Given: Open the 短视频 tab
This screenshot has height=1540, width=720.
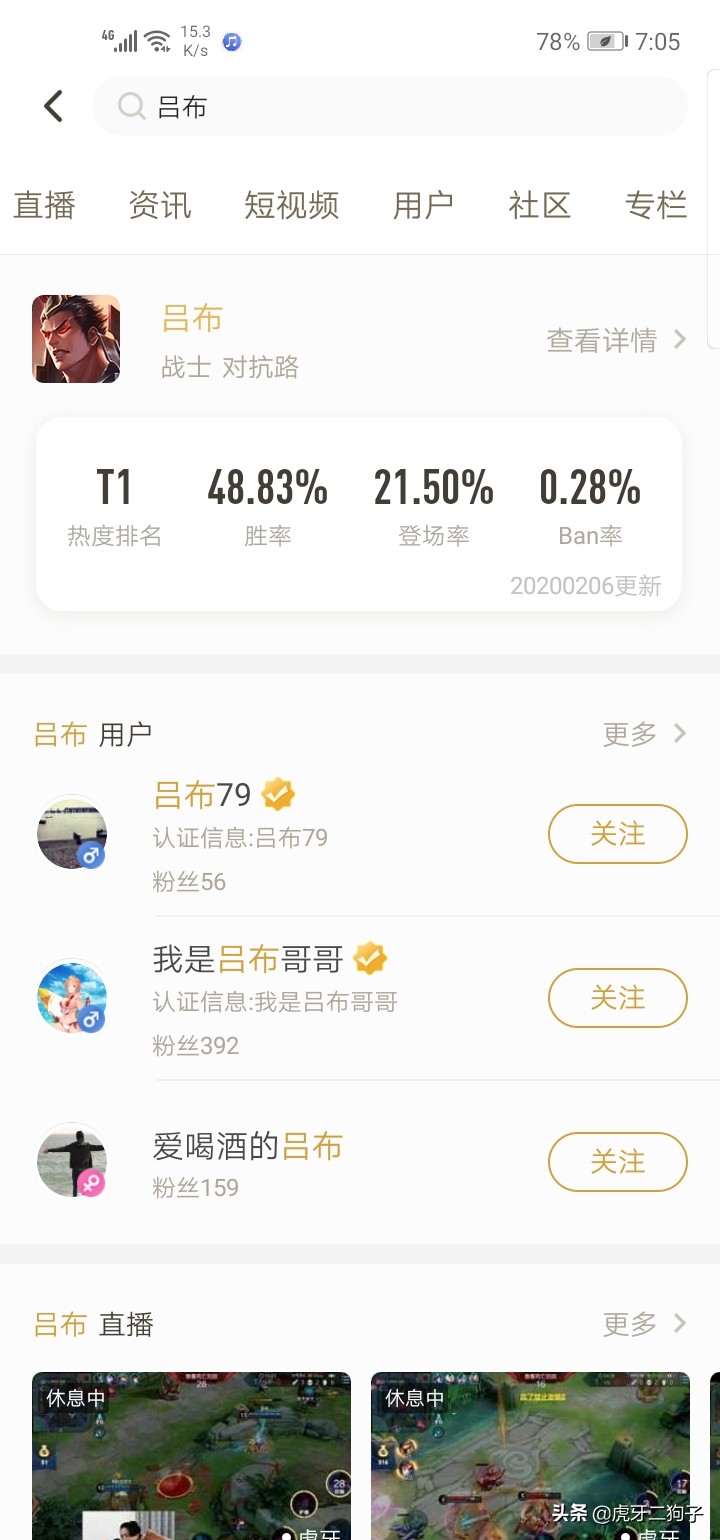Looking at the screenshot, I should [291, 205].
